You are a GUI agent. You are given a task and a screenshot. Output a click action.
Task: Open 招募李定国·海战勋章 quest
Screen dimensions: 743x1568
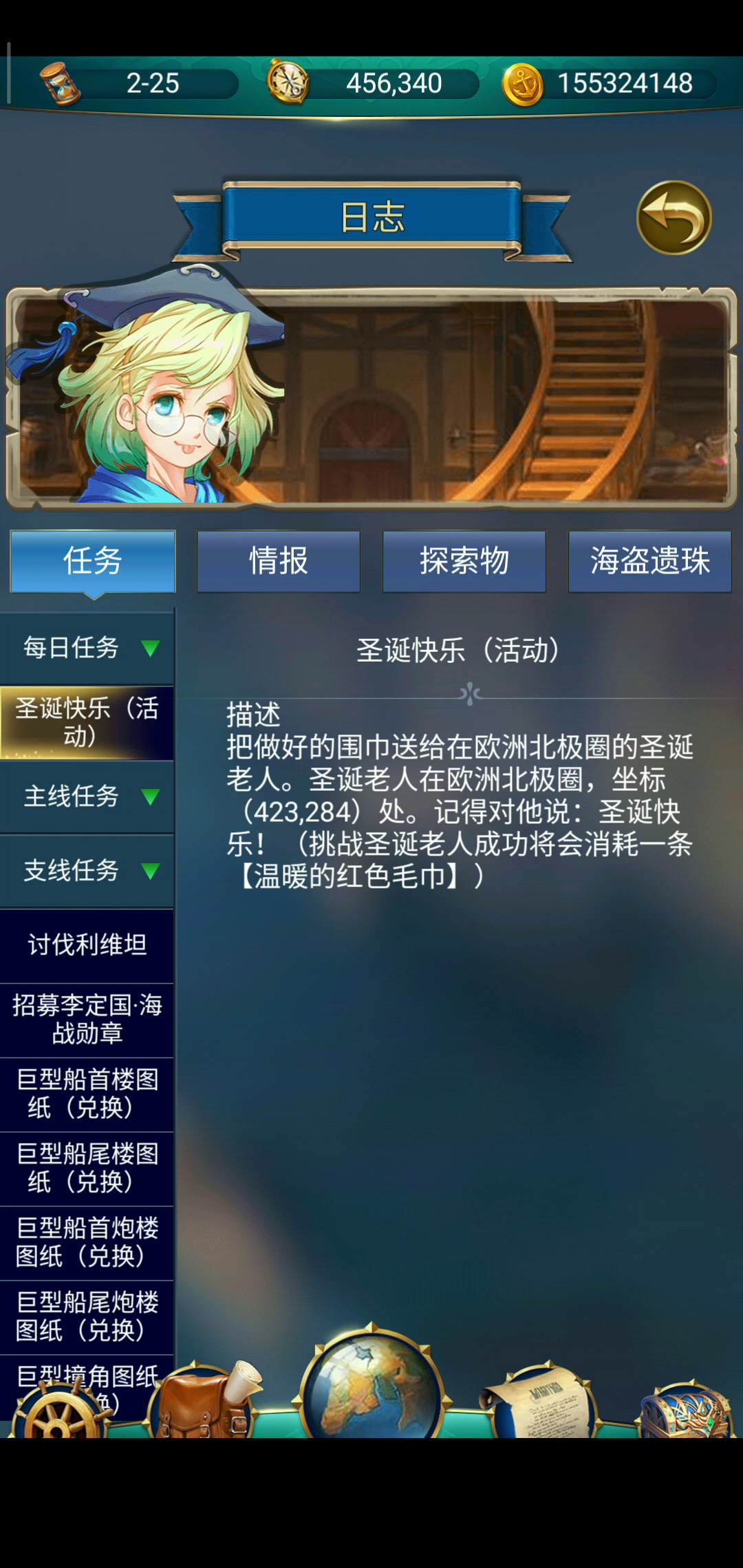pos(87,1020)
